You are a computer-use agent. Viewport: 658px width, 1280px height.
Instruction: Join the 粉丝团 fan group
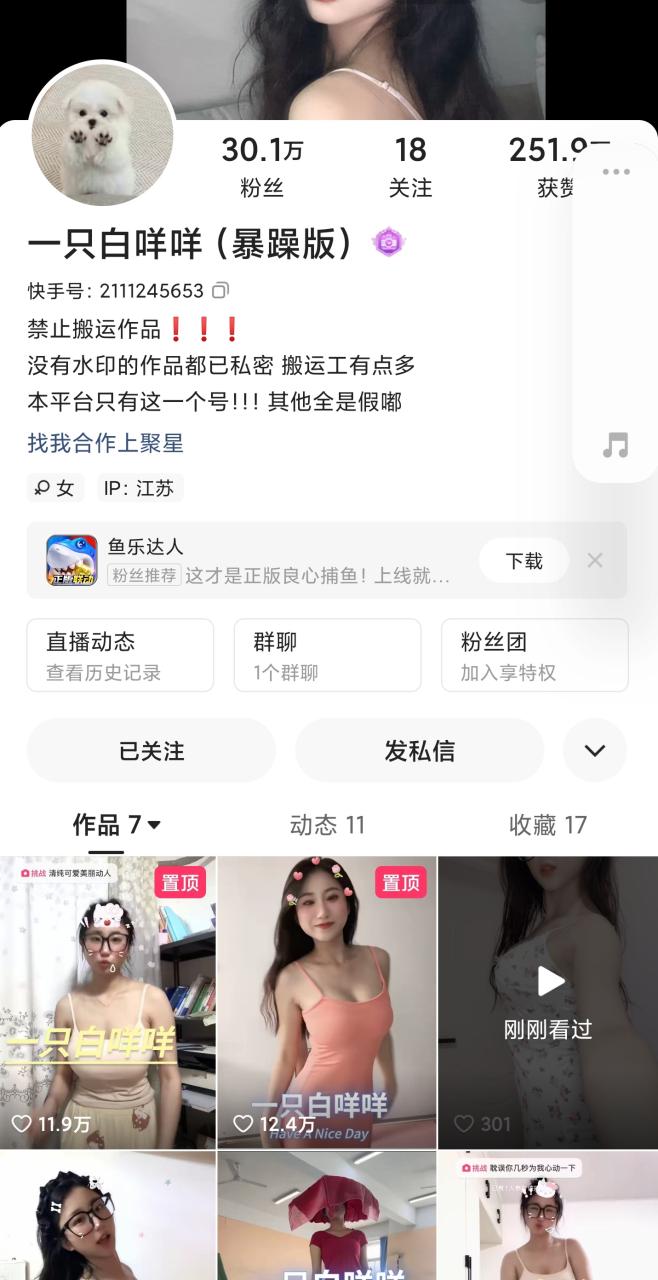[534, 655]
